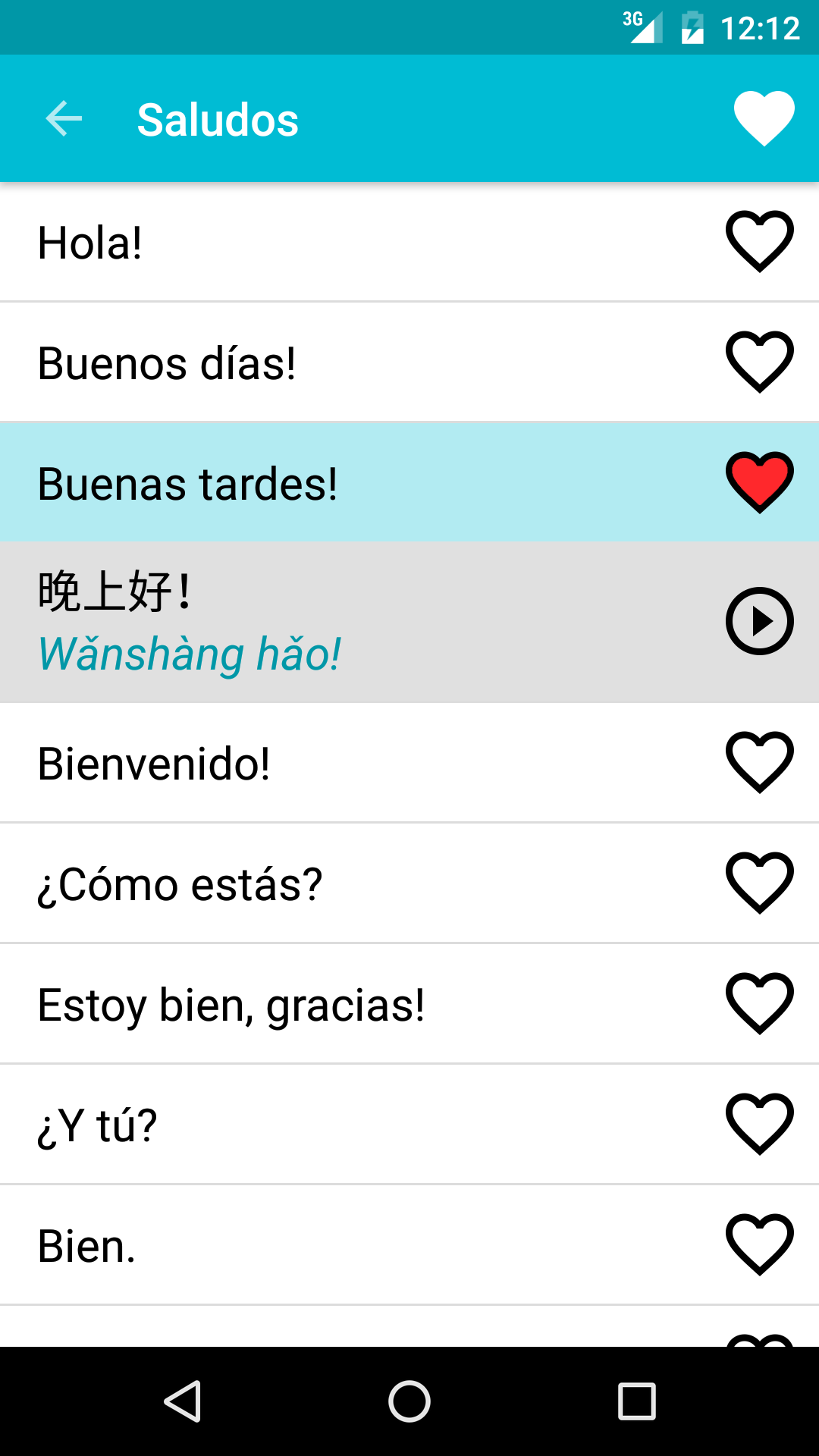The height and width of the screenshot is (1456, 819).
Task: Add Buenos días! to favorites
Action: (759, 362)
